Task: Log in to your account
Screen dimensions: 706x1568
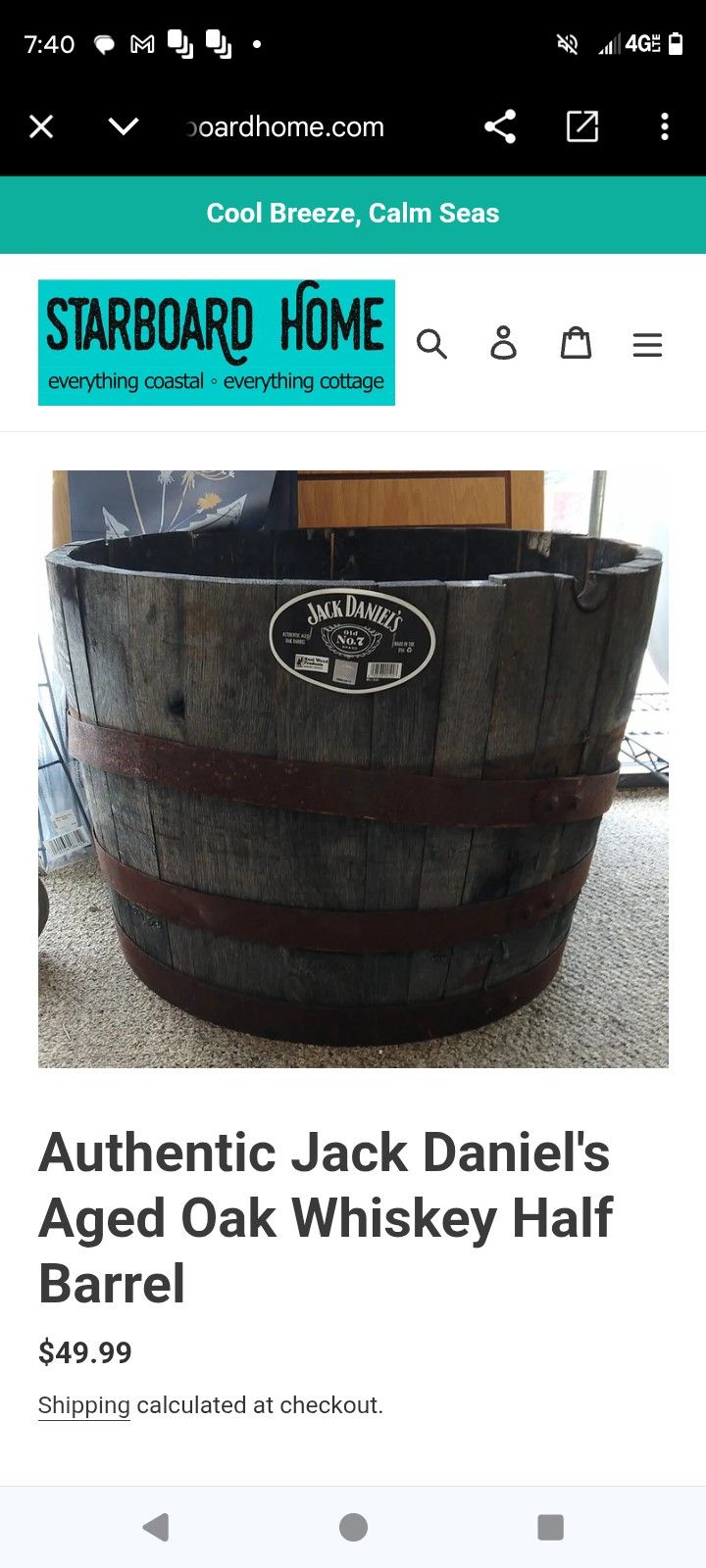Action: pyautogui.click(x=503, y=343)
